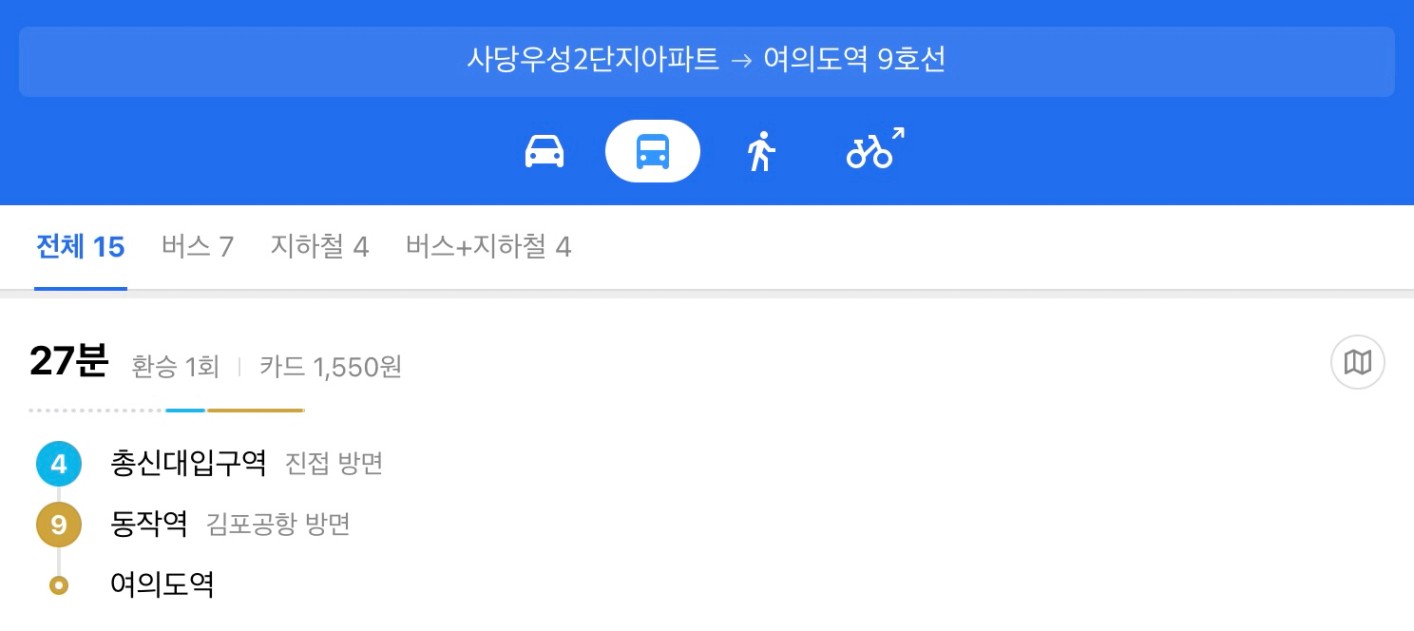Viewport: 1414px width, 631px height.
Task: Switch to walking directions
Action: (x=761, y=151)
